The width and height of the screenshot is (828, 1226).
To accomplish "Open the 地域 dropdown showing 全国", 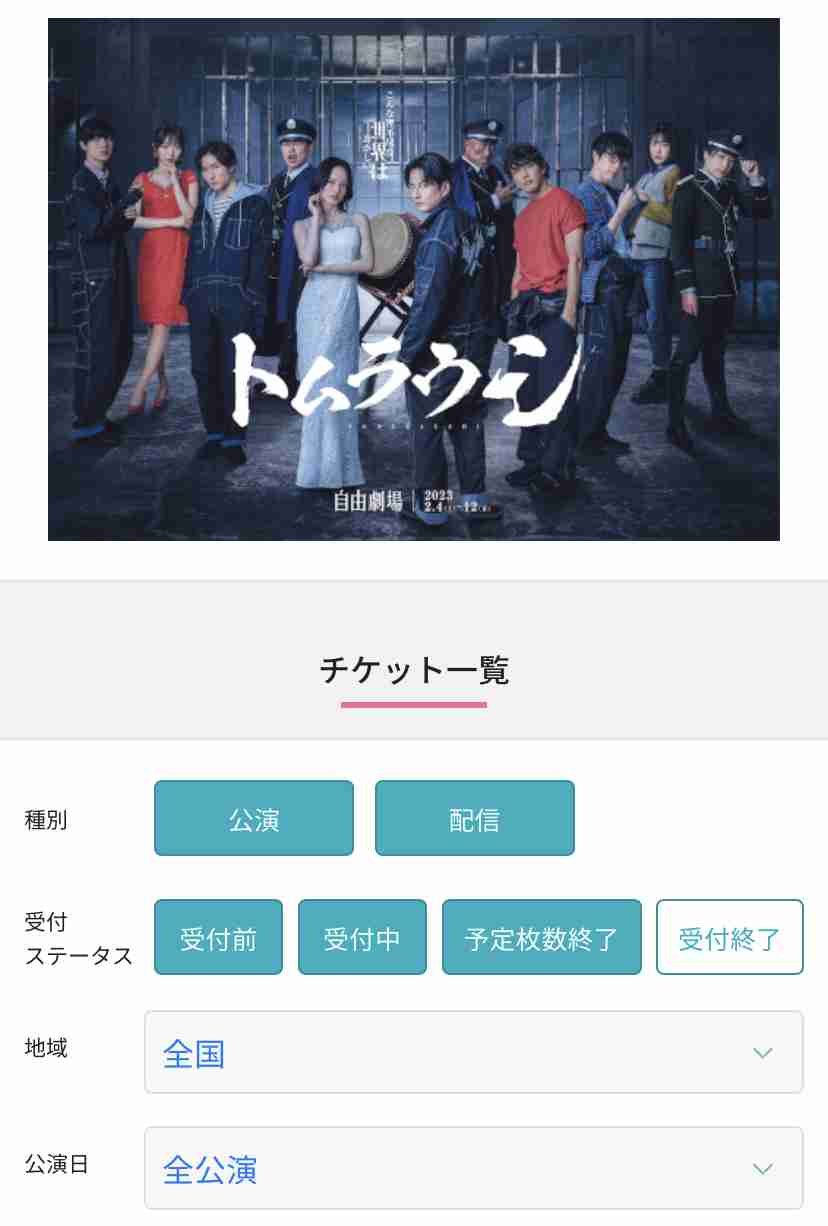I will click(473, 1052).
